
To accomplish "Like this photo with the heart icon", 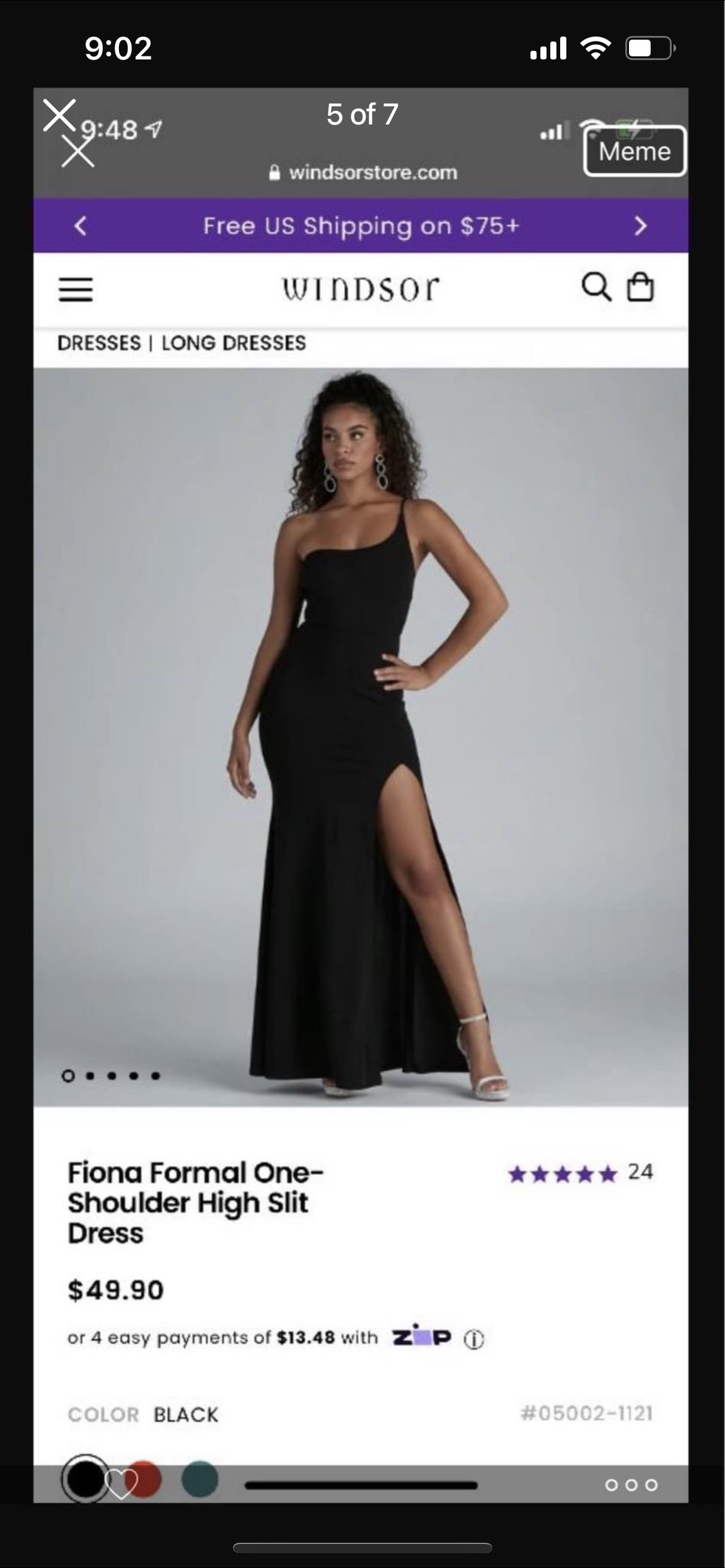I will click(x=121, y=1484).
